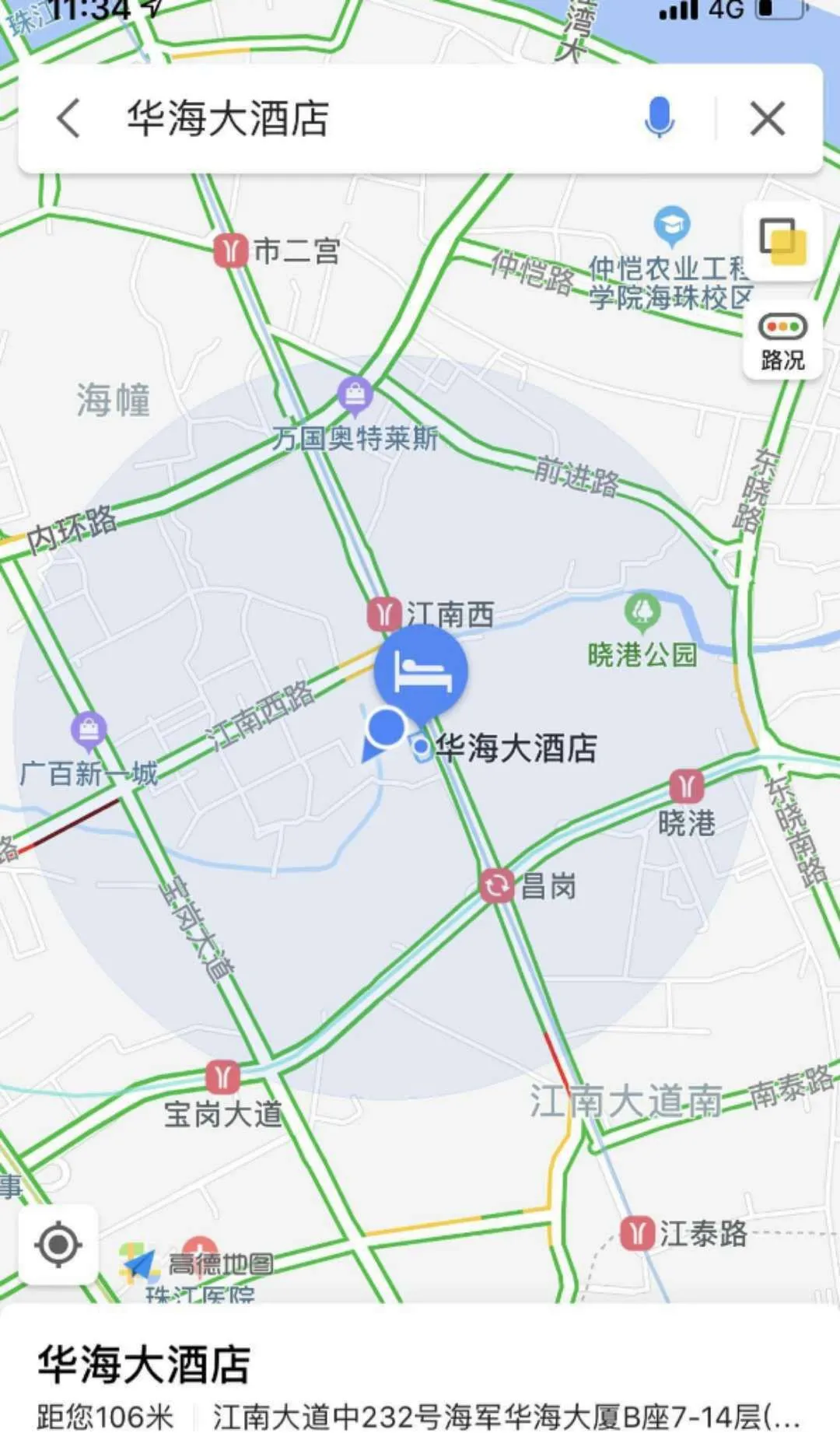Tap the 江泰路 metro station marker

point(638,1234)
